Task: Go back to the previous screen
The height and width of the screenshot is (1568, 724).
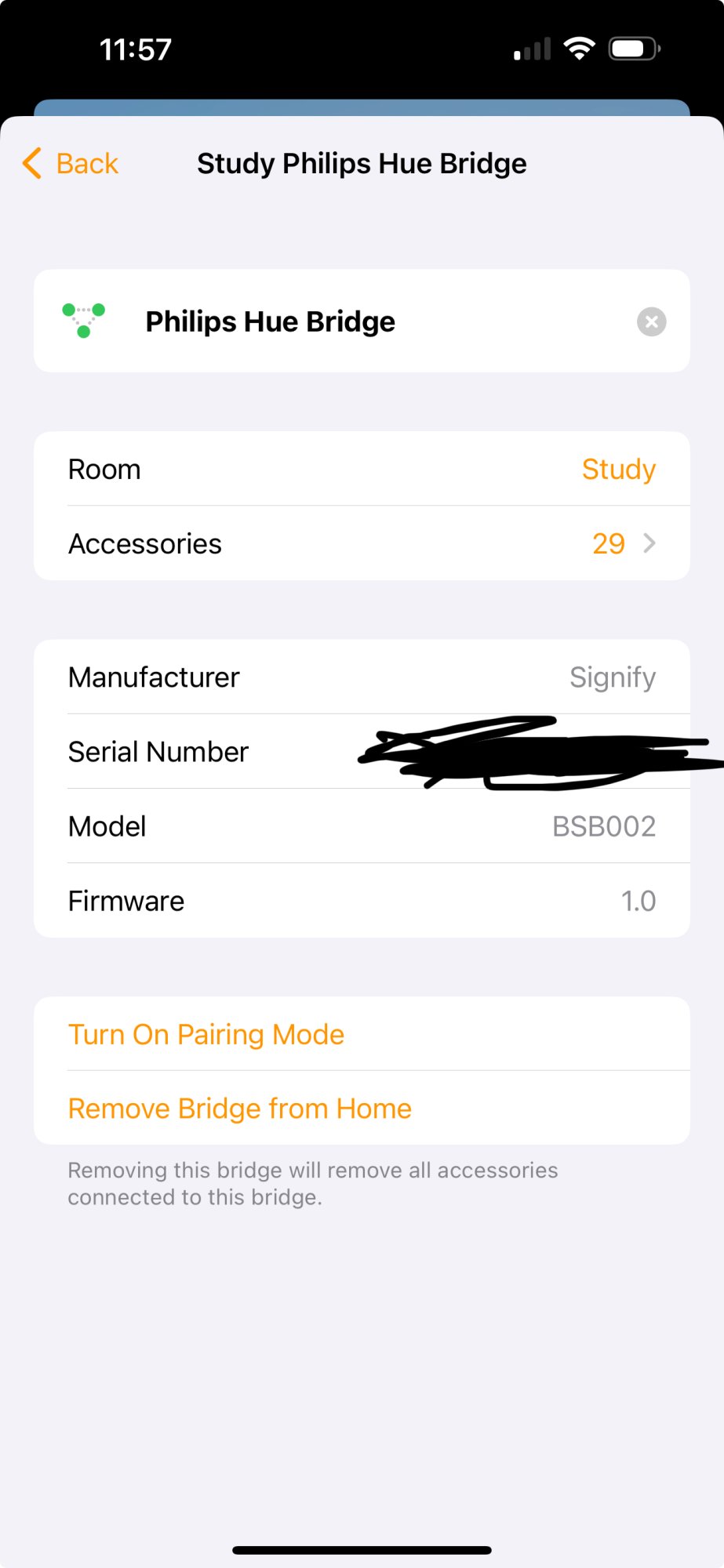Action: 71,164
